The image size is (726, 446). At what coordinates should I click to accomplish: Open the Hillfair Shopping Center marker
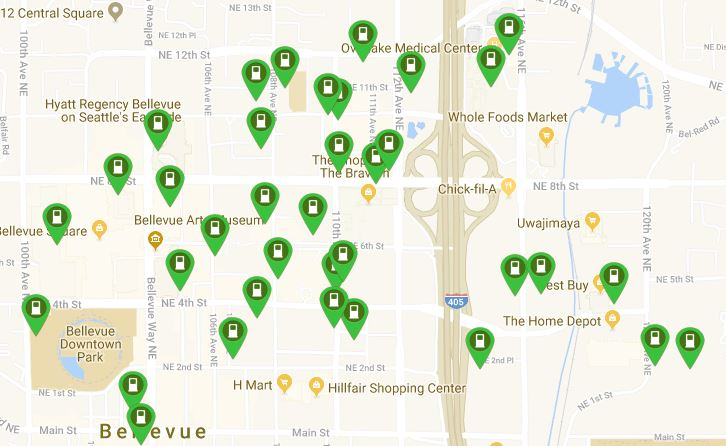point(316,386)
